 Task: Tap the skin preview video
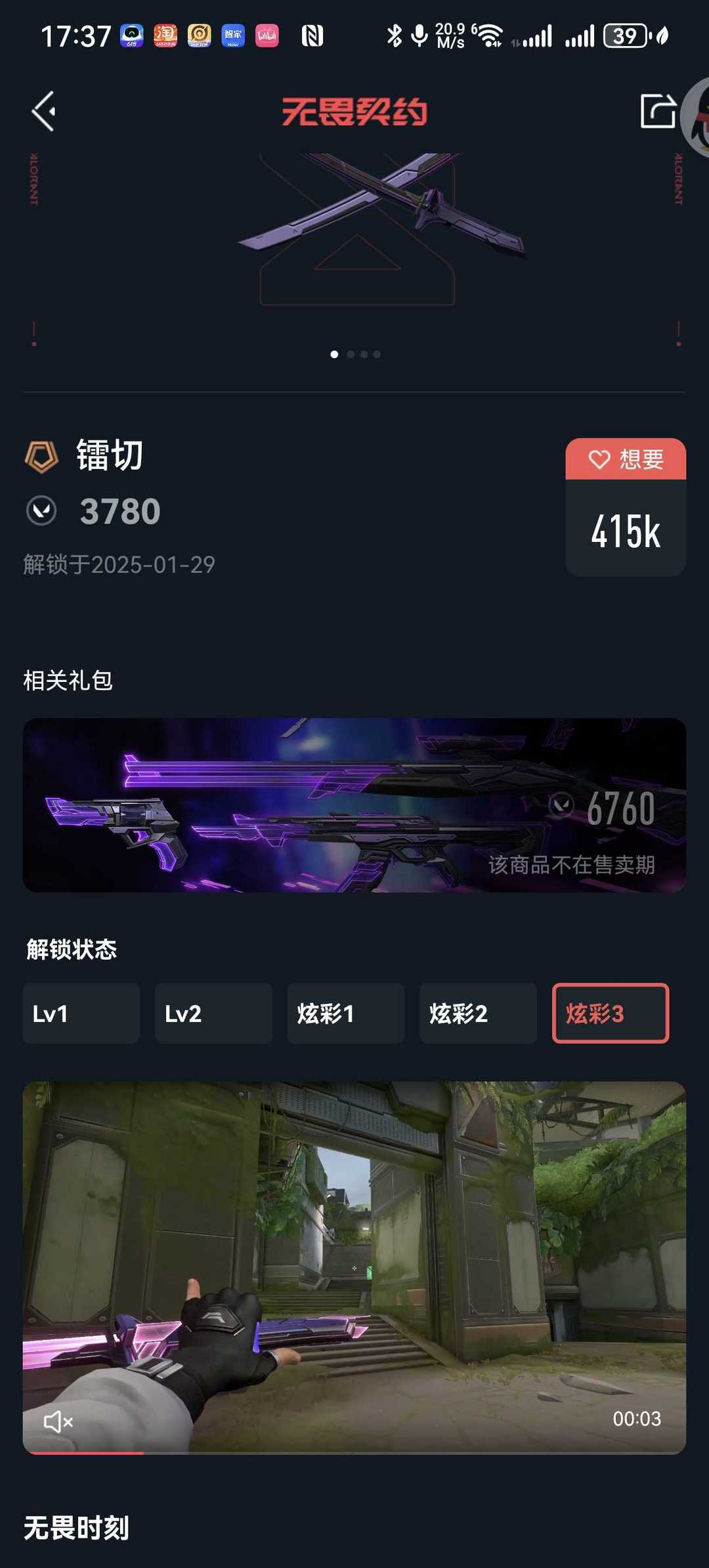(354, 1268)
